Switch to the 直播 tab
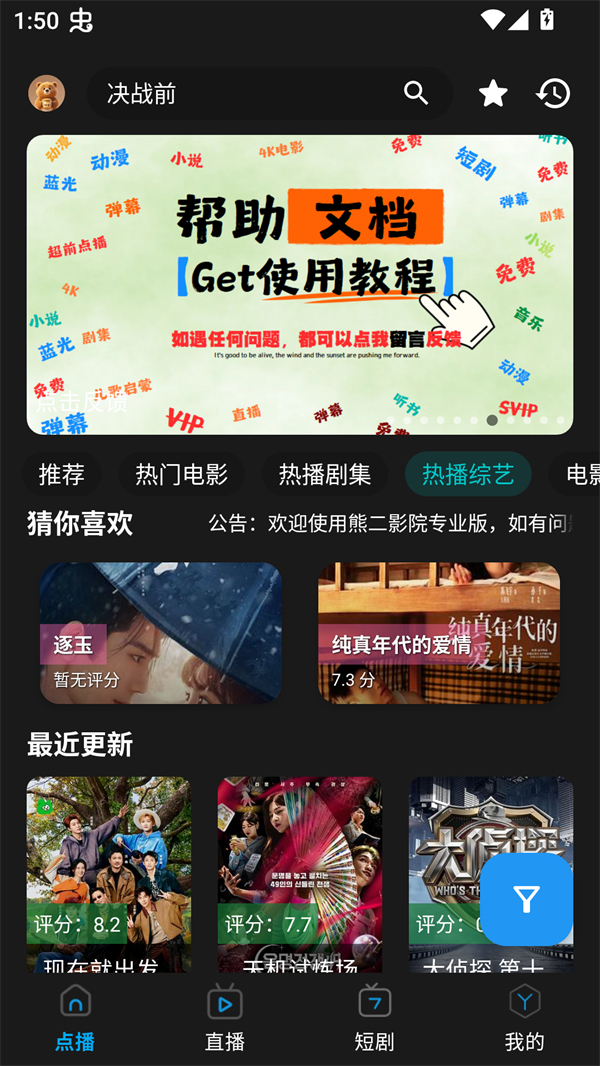The image size is (600, 1066). coord(225,1017)
